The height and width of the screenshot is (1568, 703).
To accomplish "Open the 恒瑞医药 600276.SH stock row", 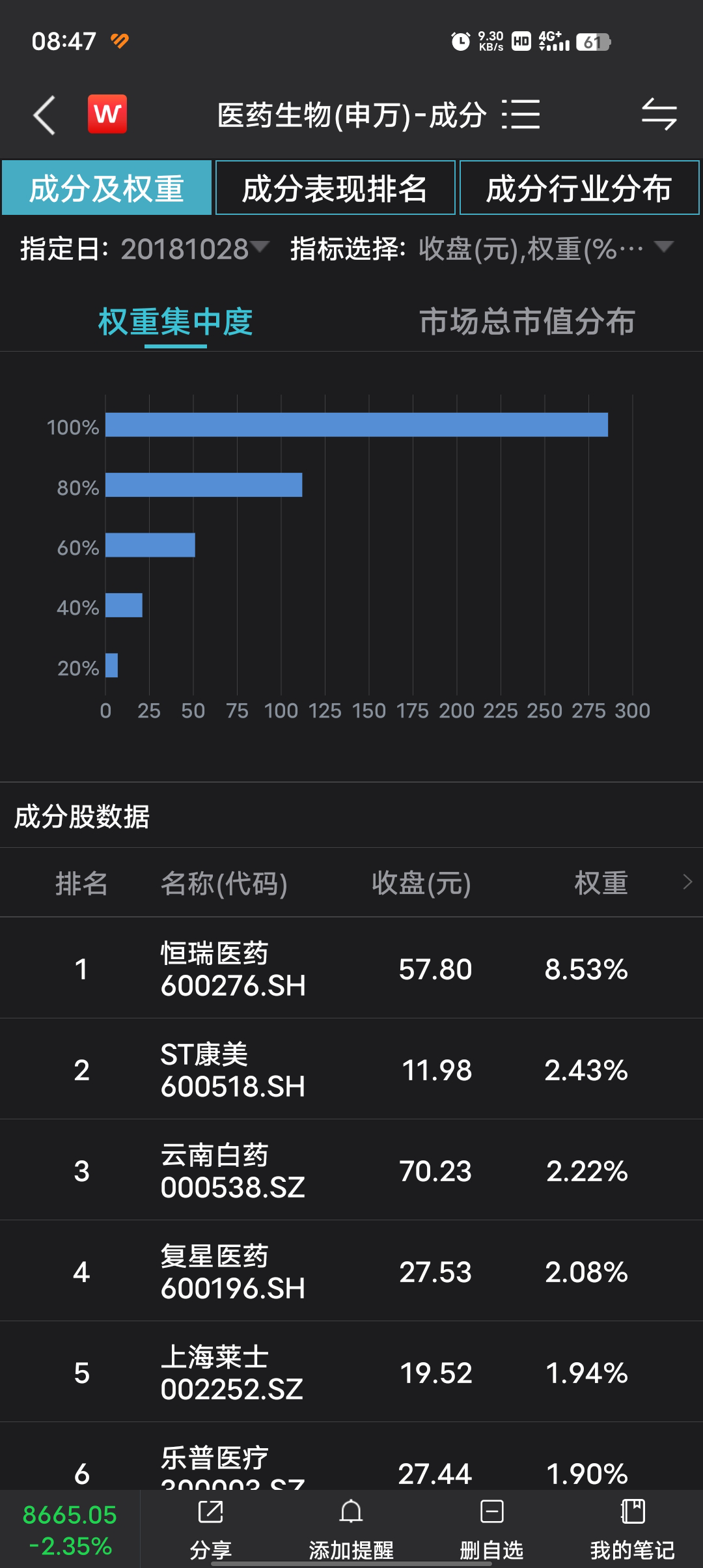I will 351,968.
